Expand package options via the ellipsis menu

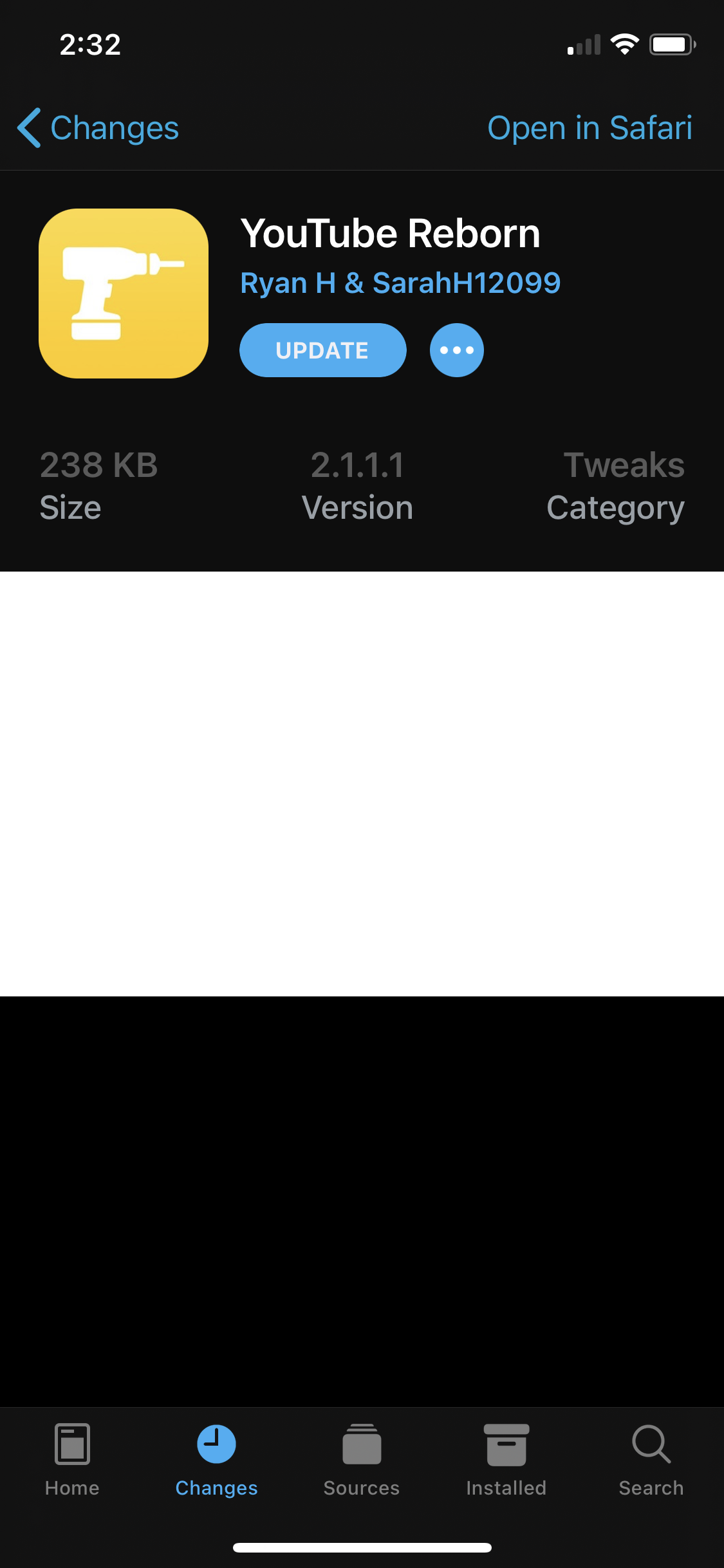point(456,350)
